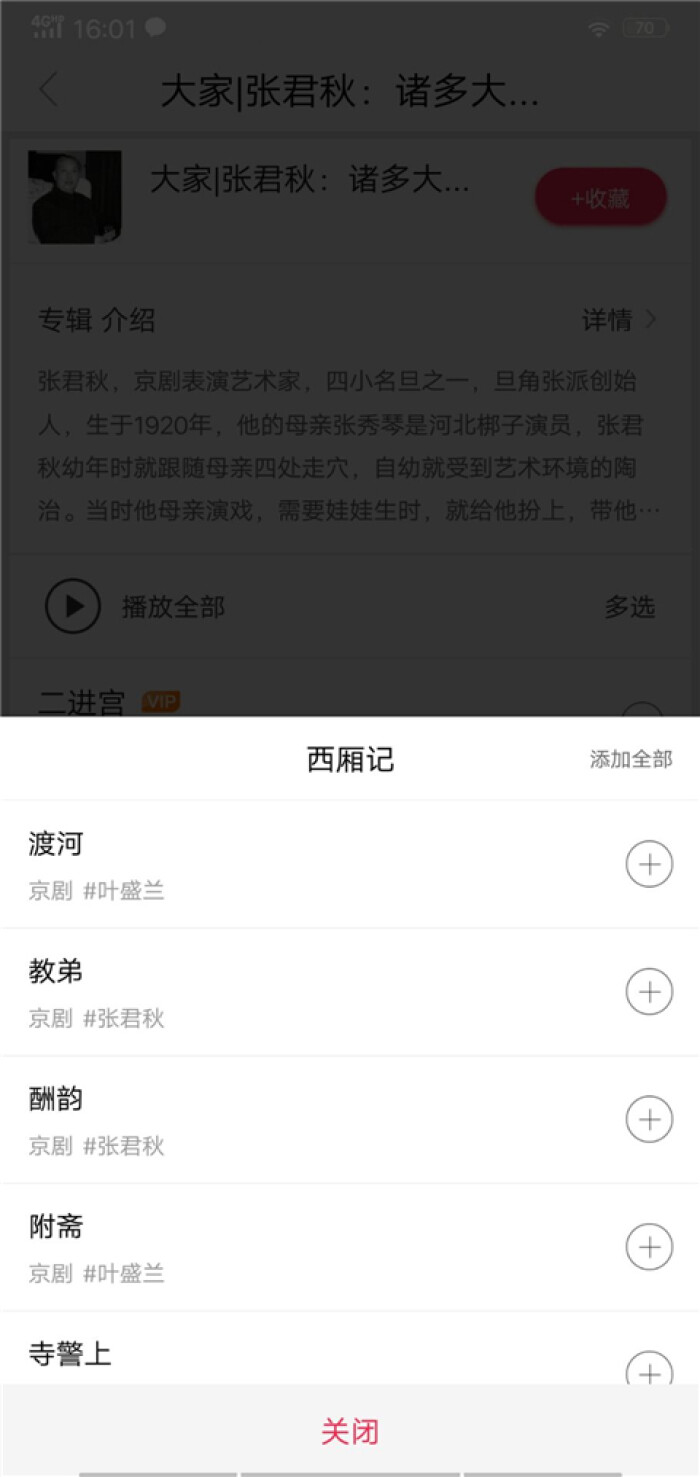Screen dimensions: 700x1477
Task: Open the 教弟 track row
Action: 300,992
